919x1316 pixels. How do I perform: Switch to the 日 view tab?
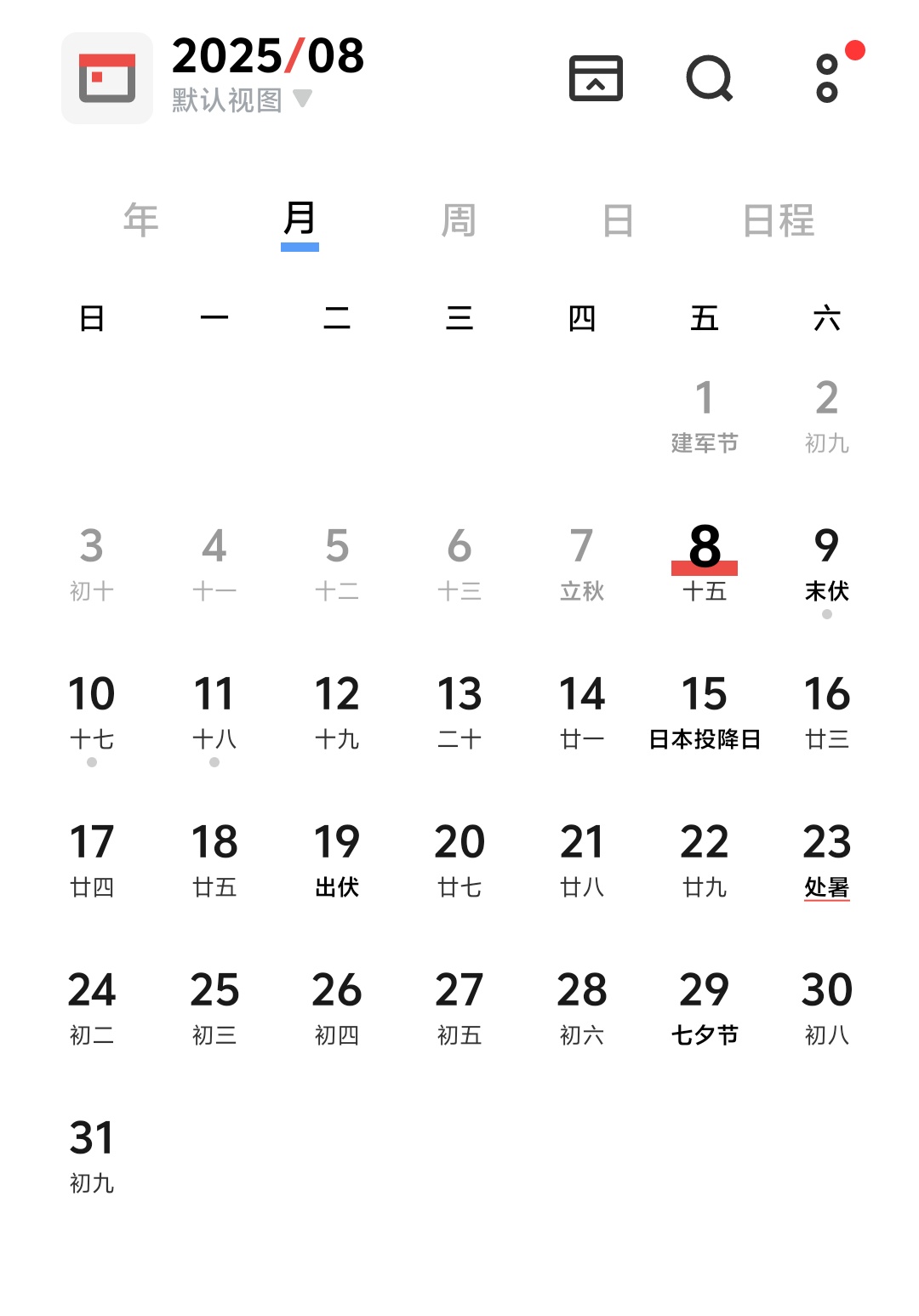[618, 221]
